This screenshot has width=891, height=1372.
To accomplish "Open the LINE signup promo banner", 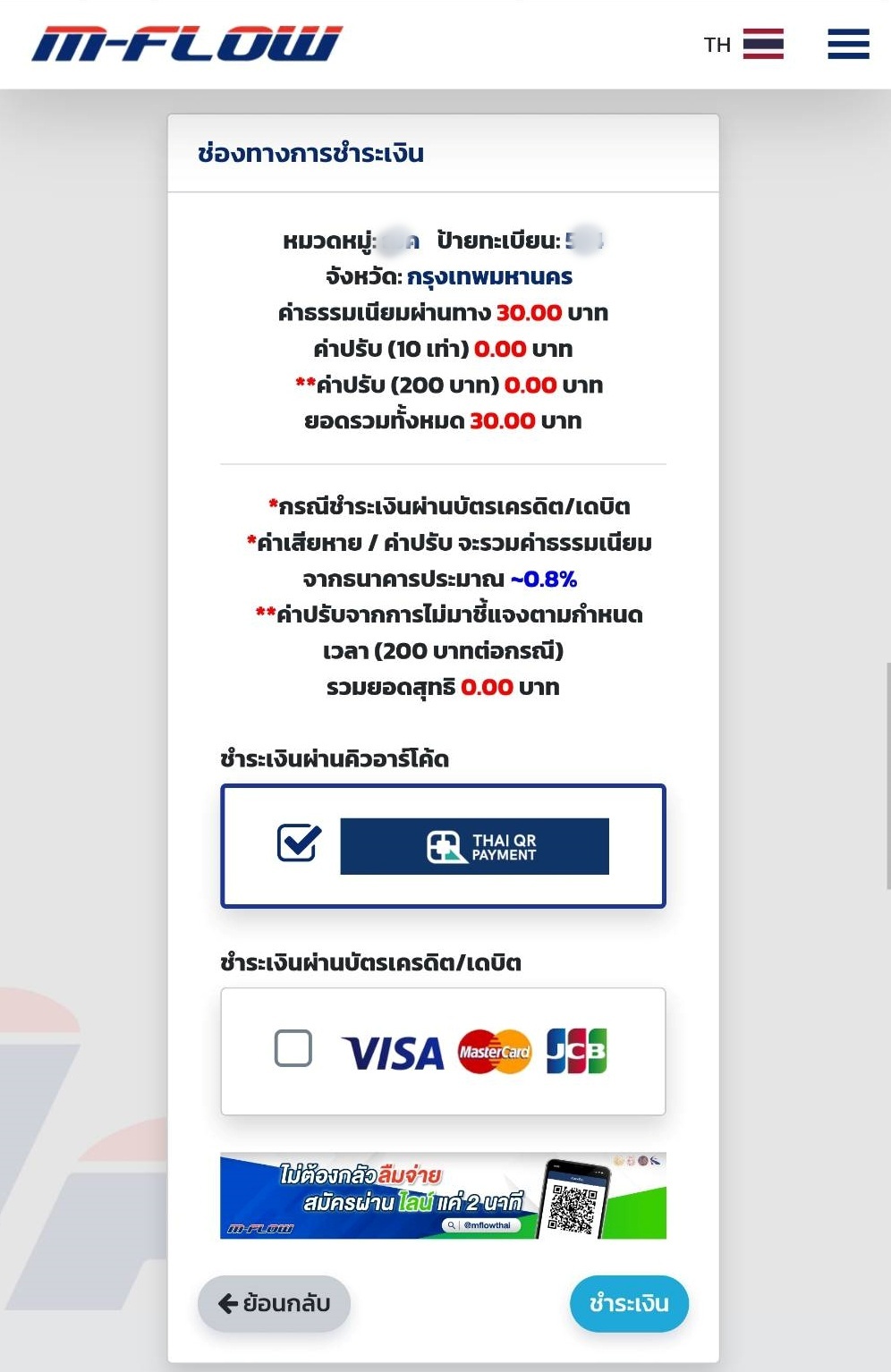I will click(443, 1196).
